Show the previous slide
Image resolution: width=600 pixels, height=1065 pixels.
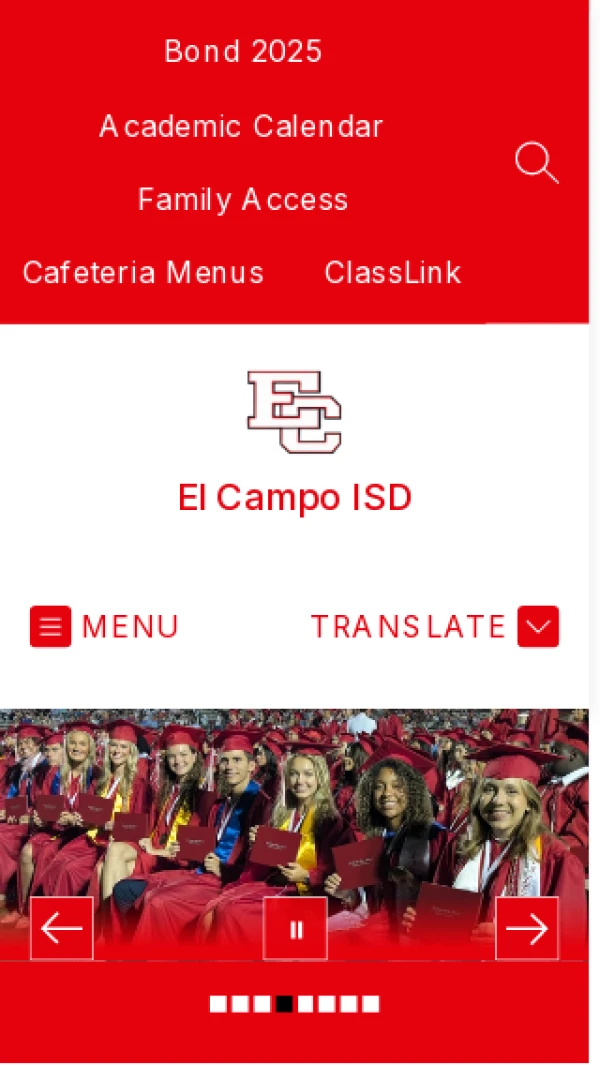pyautogui.click(x=62, y=929)
